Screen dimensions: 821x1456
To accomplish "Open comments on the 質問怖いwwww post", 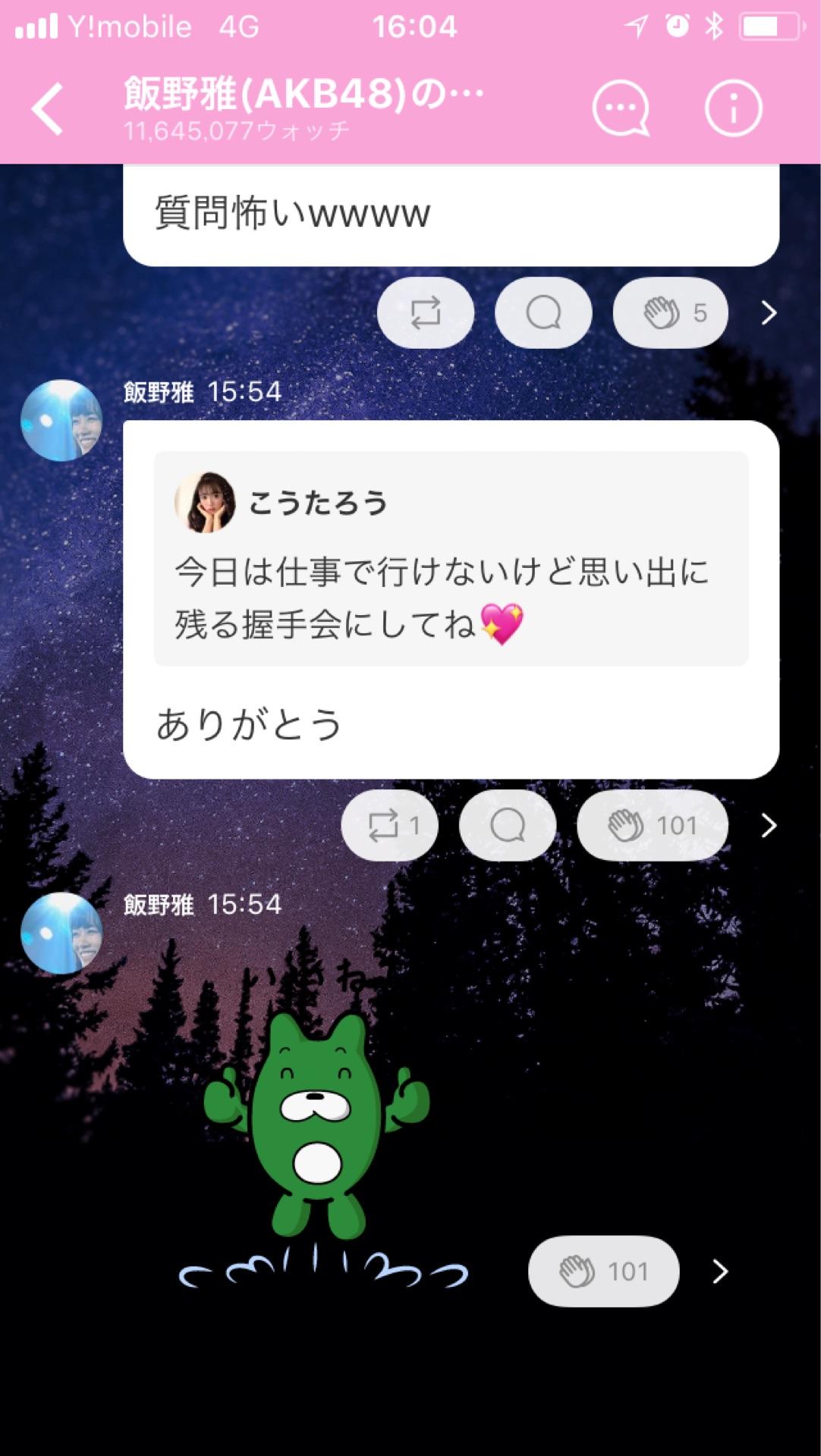I will (x=543, y=312).
